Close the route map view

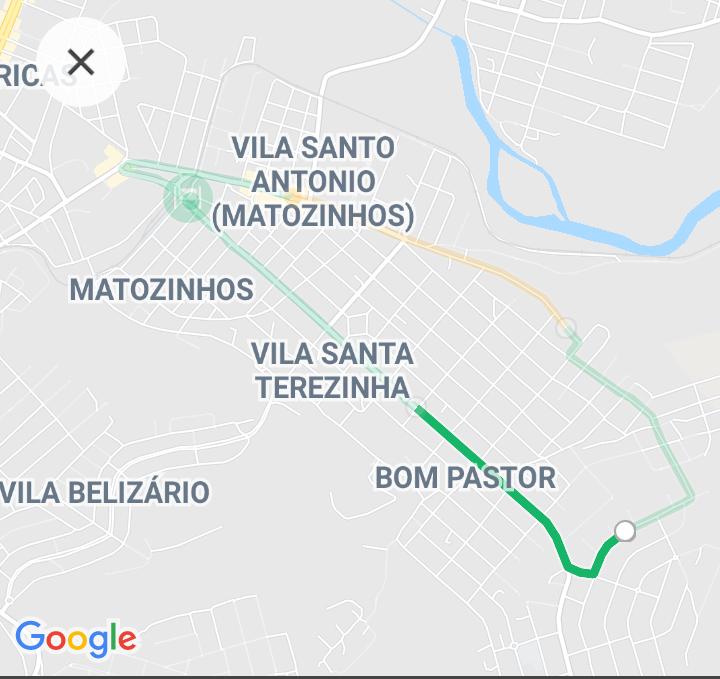coord(81,62)
